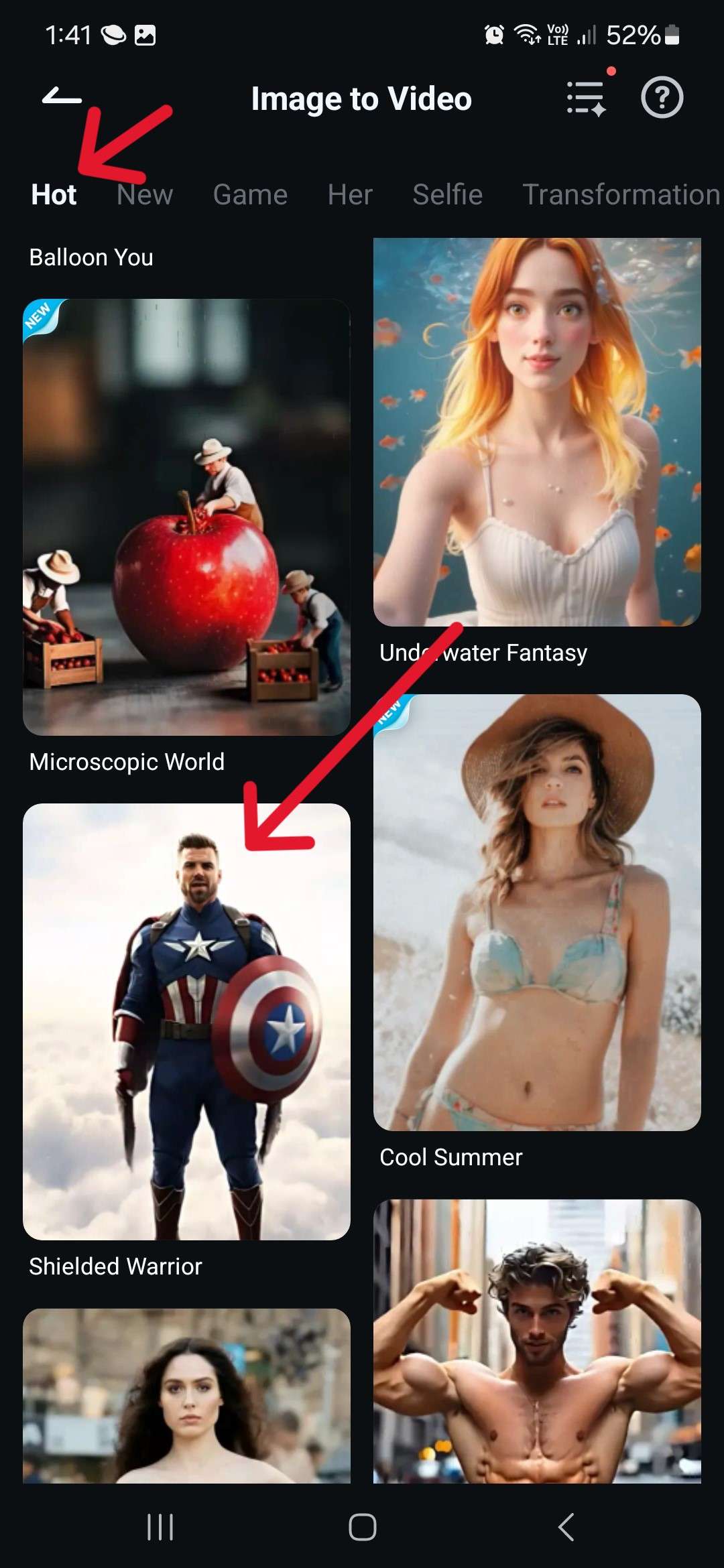Switch to the Hot tab
Image resolution: width=724 pixels, height=1568 pixels.
54,195
